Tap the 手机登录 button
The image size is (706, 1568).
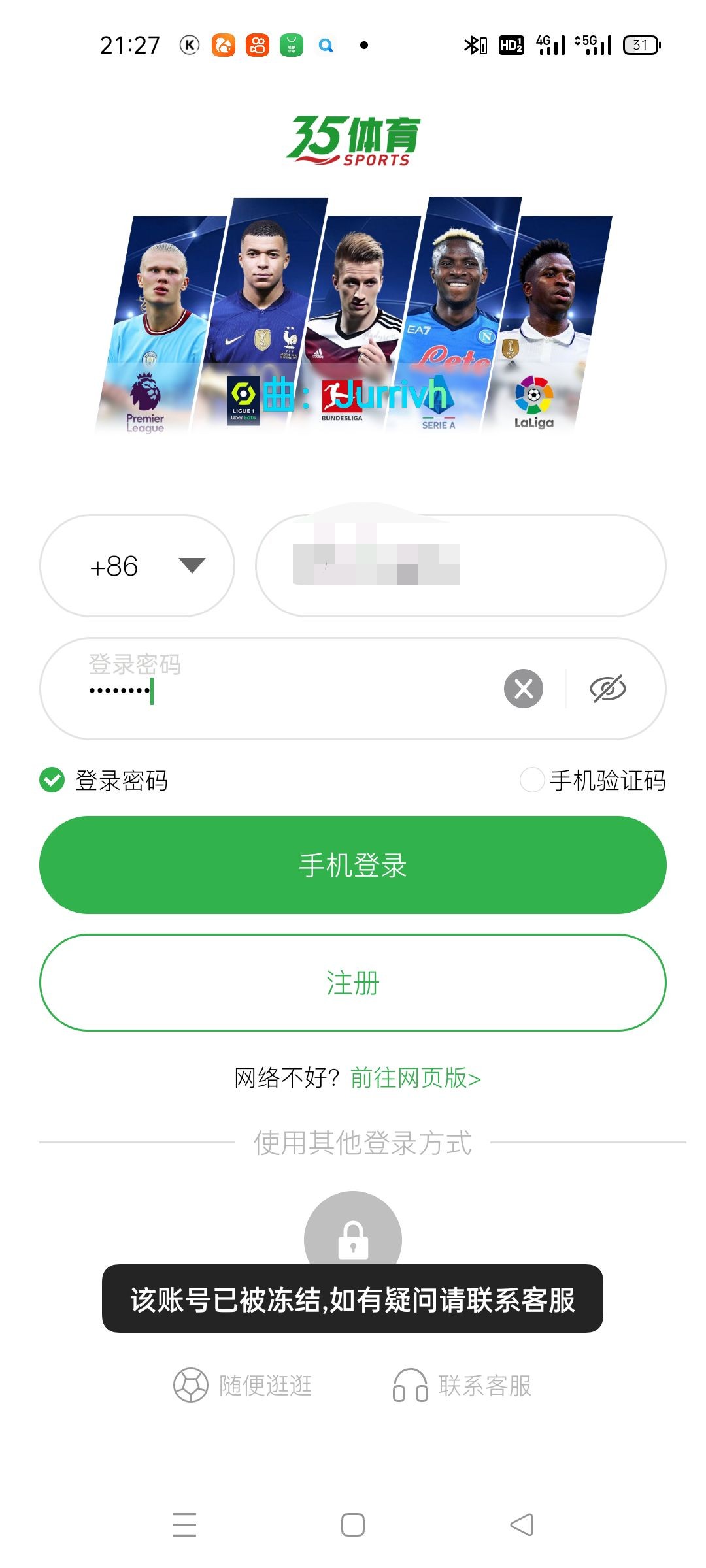click(353, 865)
